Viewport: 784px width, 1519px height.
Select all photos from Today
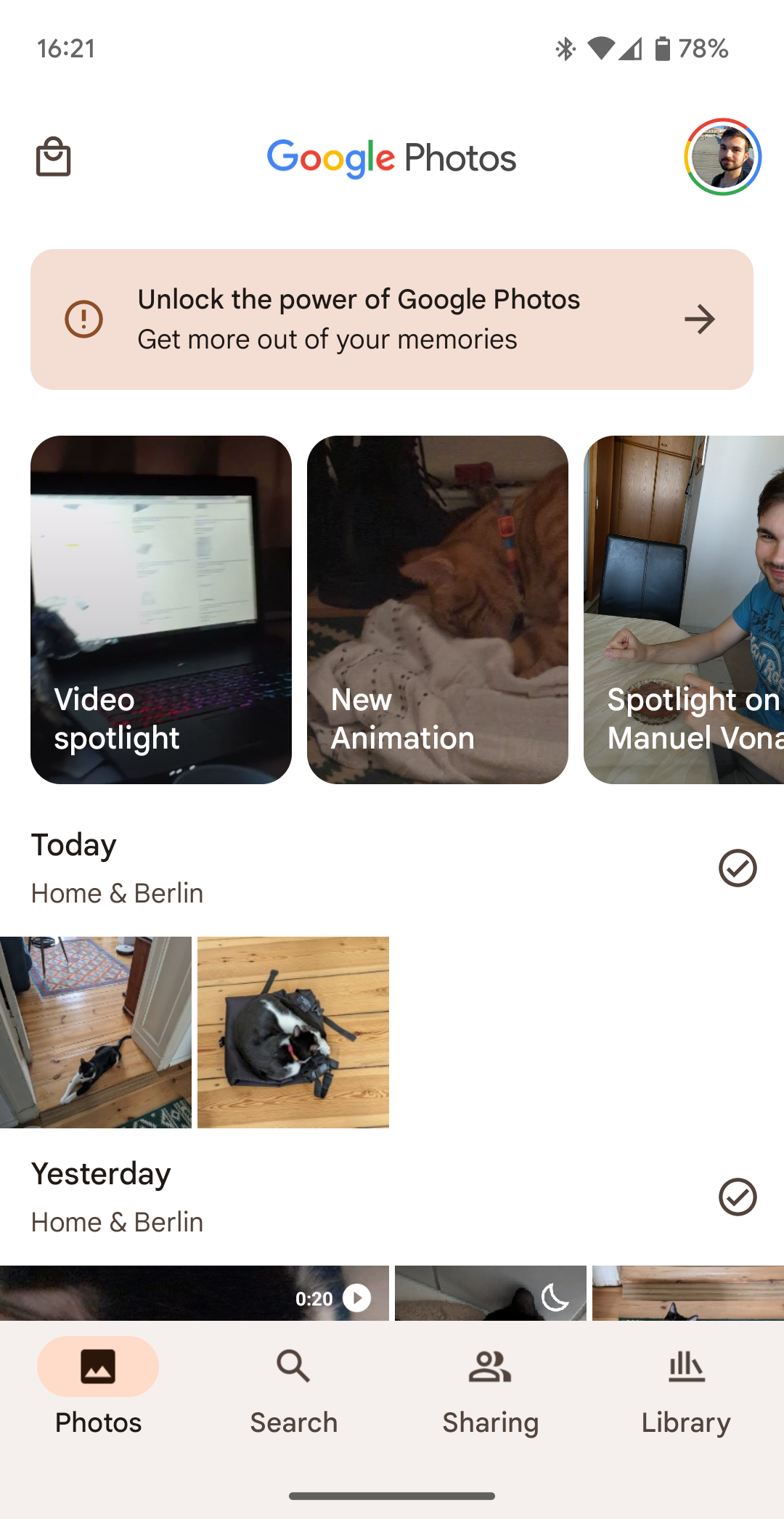[736, 868]
